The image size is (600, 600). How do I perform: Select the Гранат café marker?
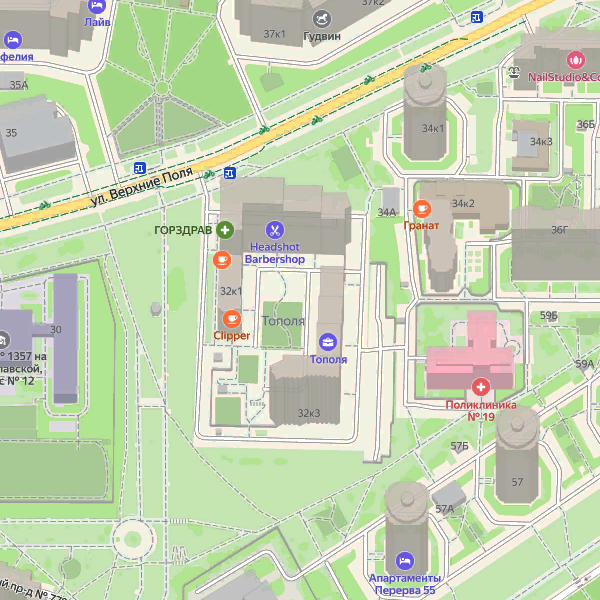tap(422, 208)
